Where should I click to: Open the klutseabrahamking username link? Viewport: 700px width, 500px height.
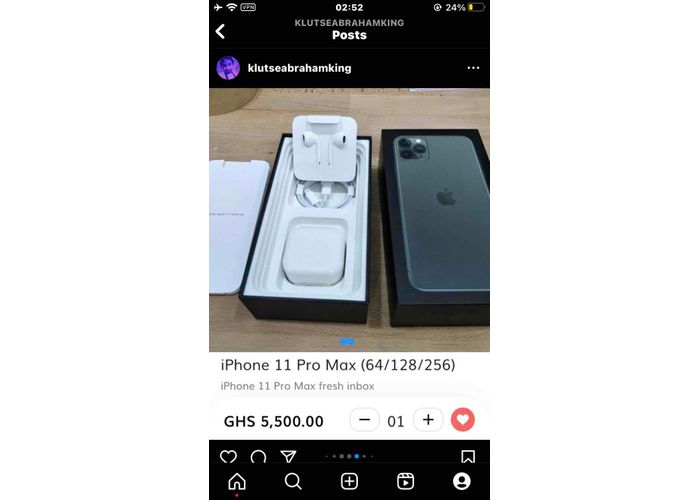pyautogui.click(x=299, y=68)
